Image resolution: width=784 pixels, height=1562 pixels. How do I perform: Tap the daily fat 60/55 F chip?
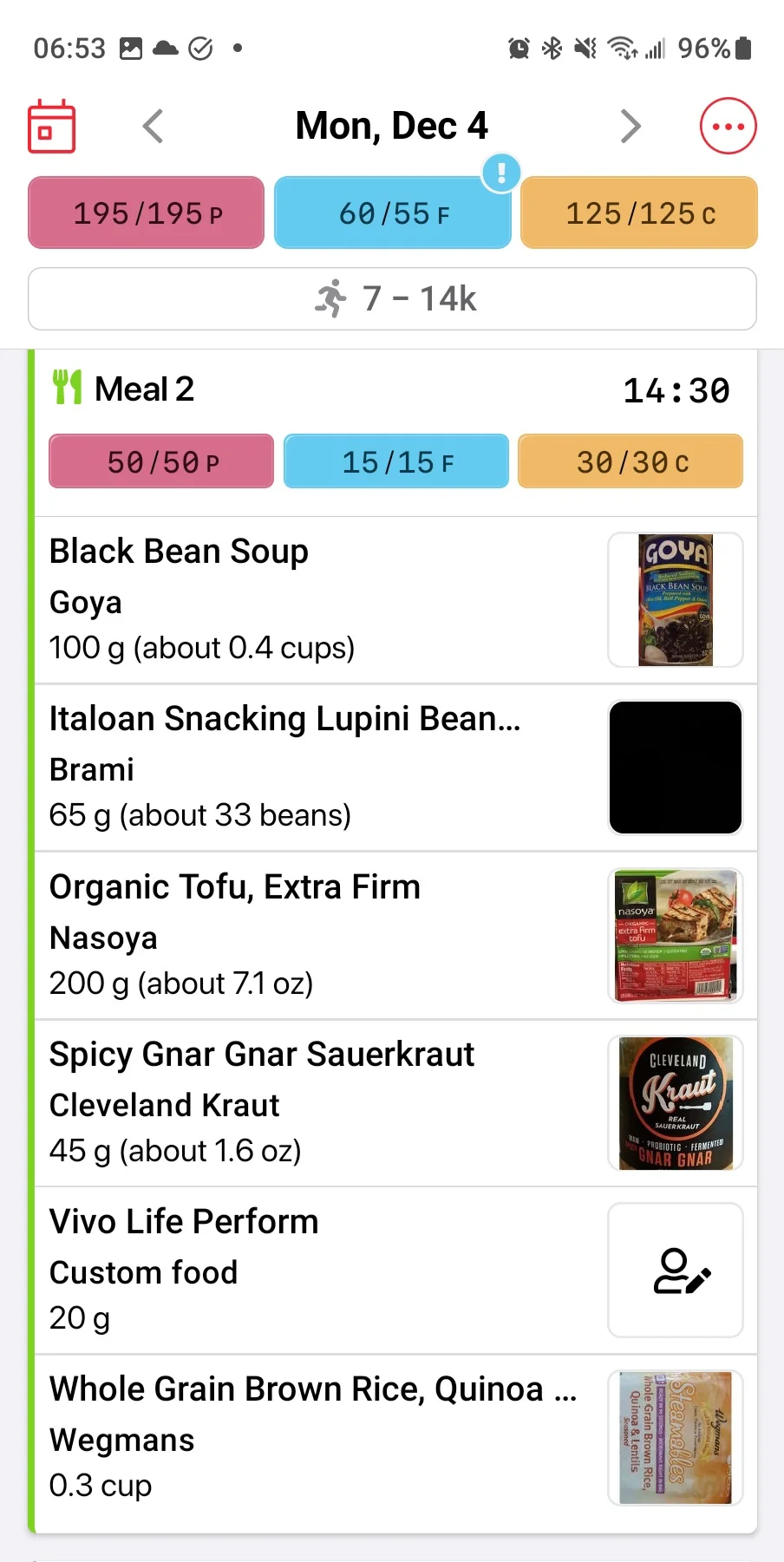(393, 212)
